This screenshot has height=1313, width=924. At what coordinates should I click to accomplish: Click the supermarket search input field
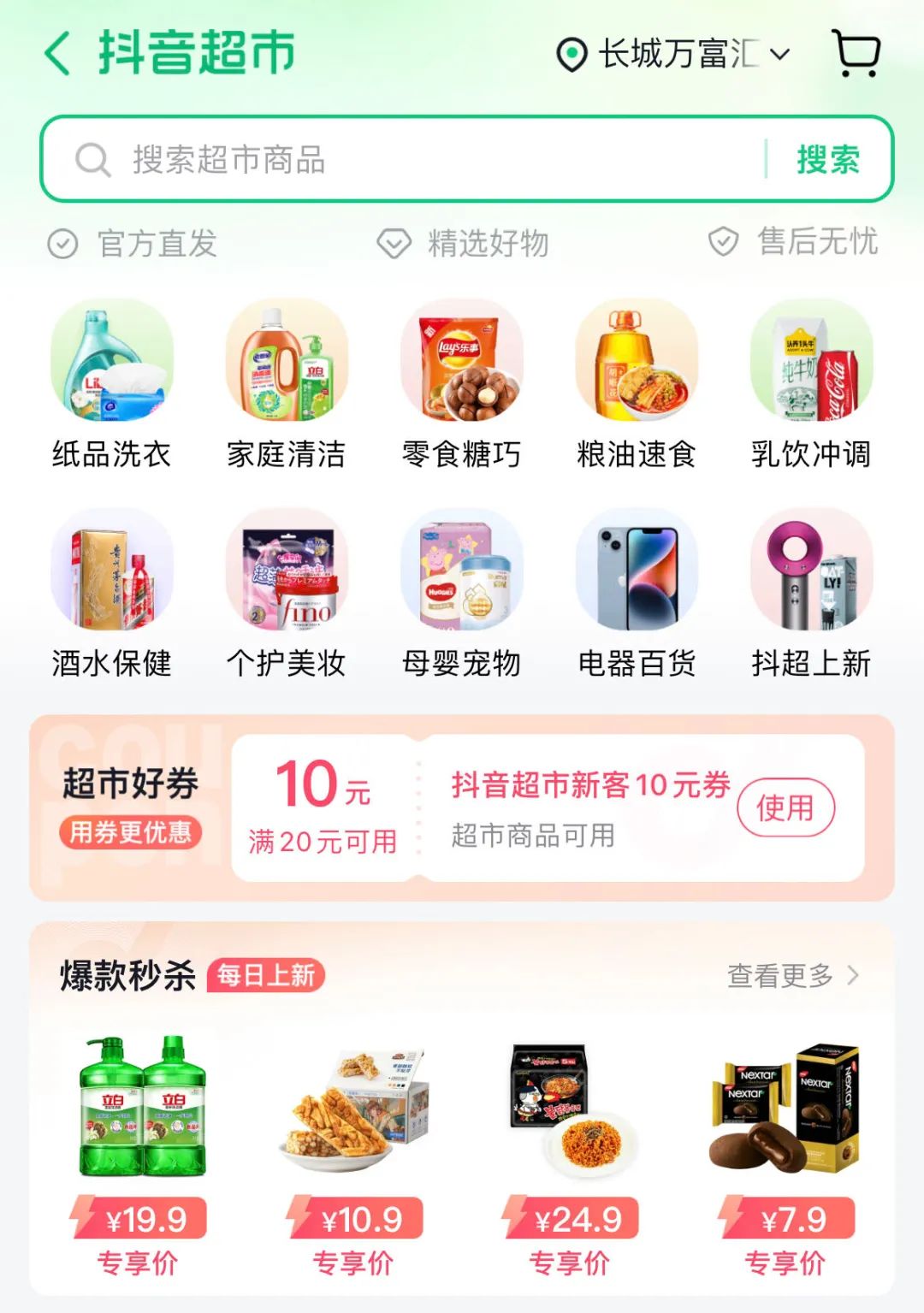385,158
